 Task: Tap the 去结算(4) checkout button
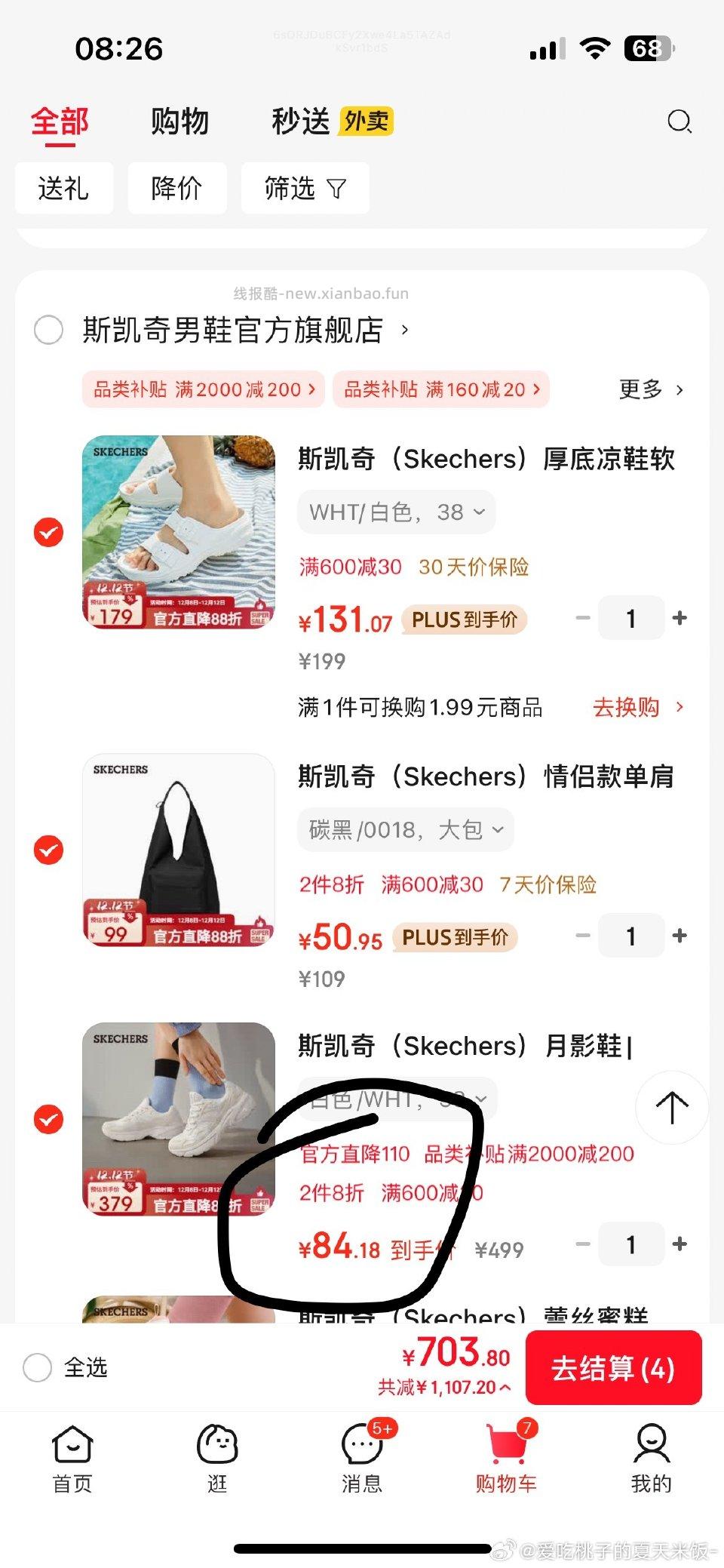point(615,1367)
